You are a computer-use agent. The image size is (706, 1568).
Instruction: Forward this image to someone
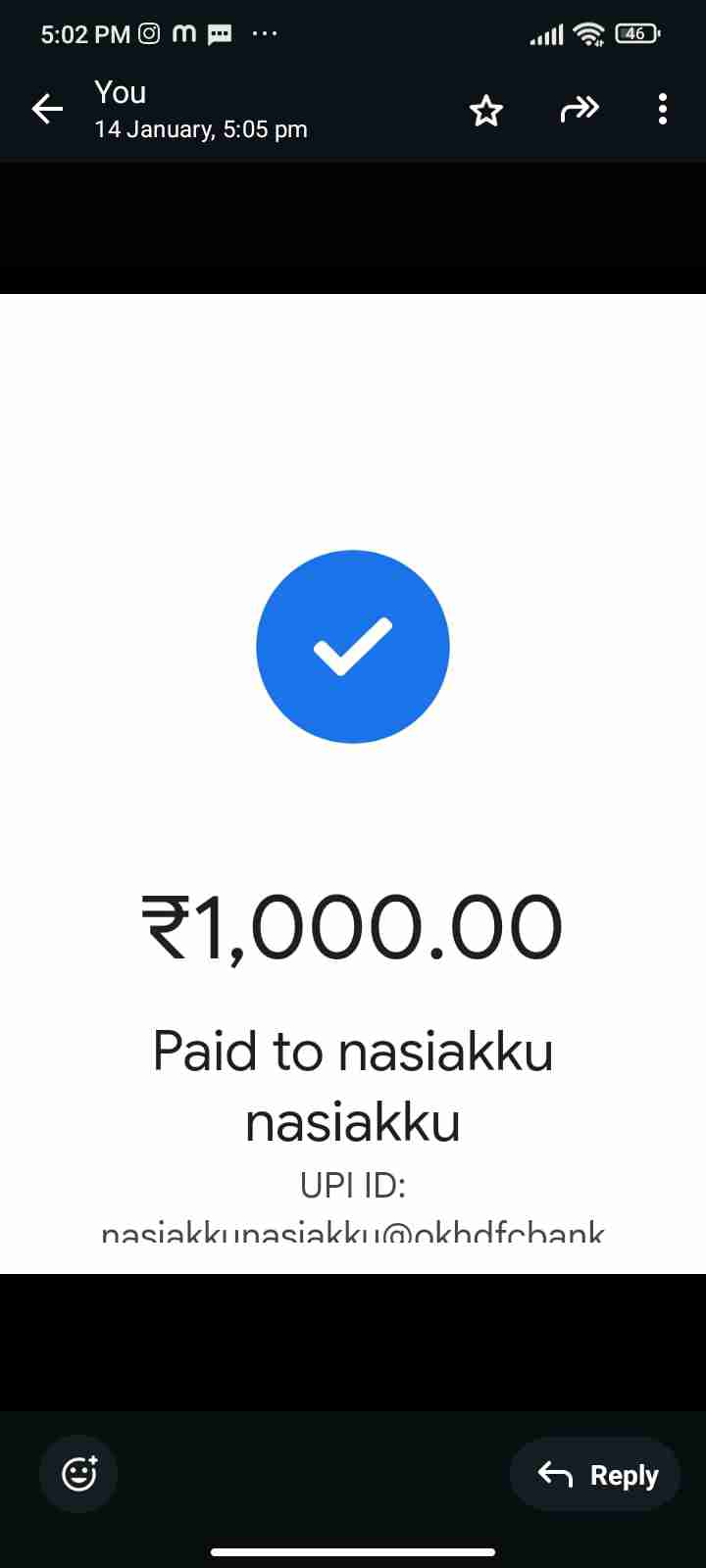click(x=579, y=110)
